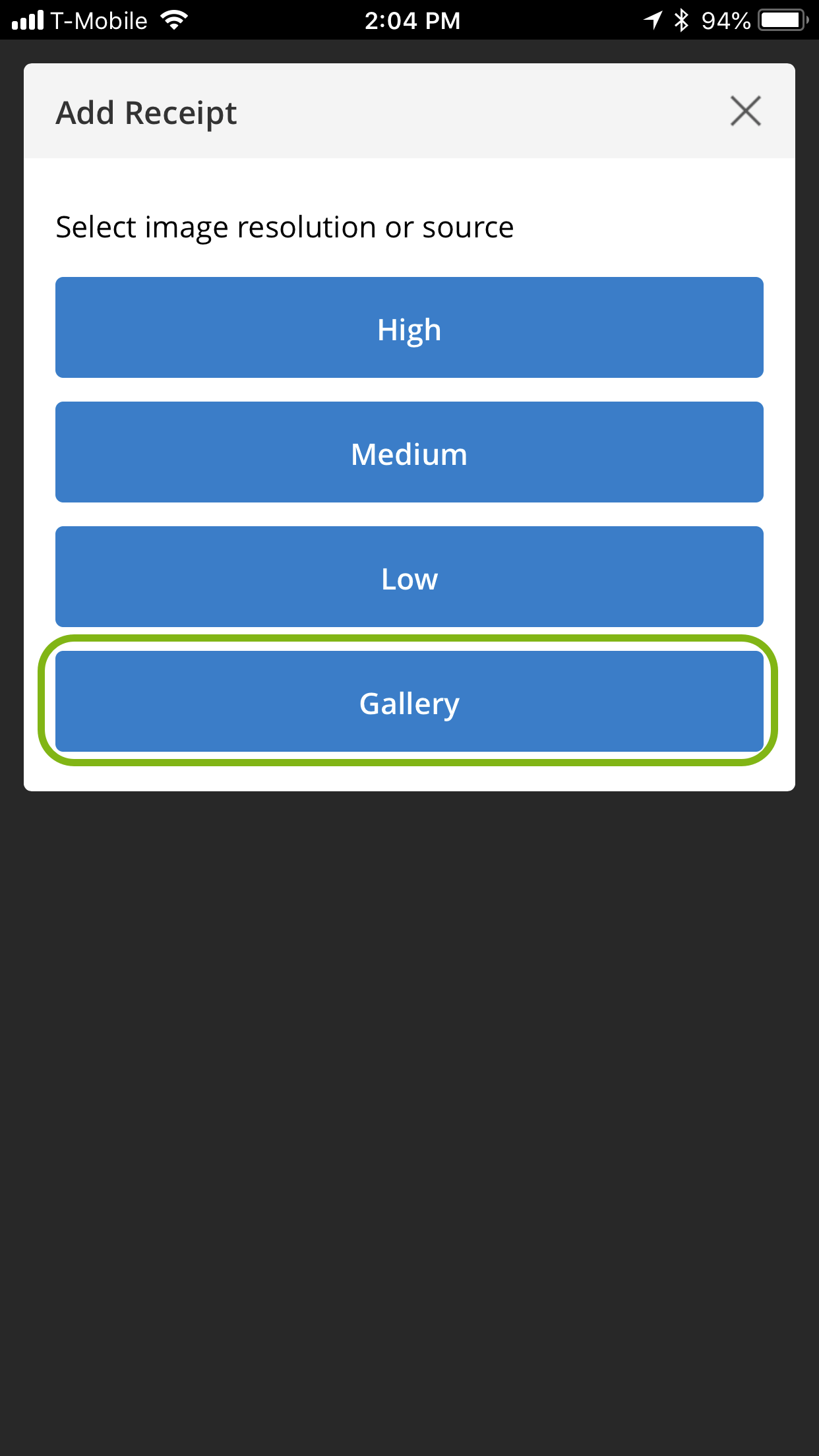Image resolution: width=819 pixels, height=1456 pixels.
Task: Select the High image resolution option
Action: pos(409,327)
